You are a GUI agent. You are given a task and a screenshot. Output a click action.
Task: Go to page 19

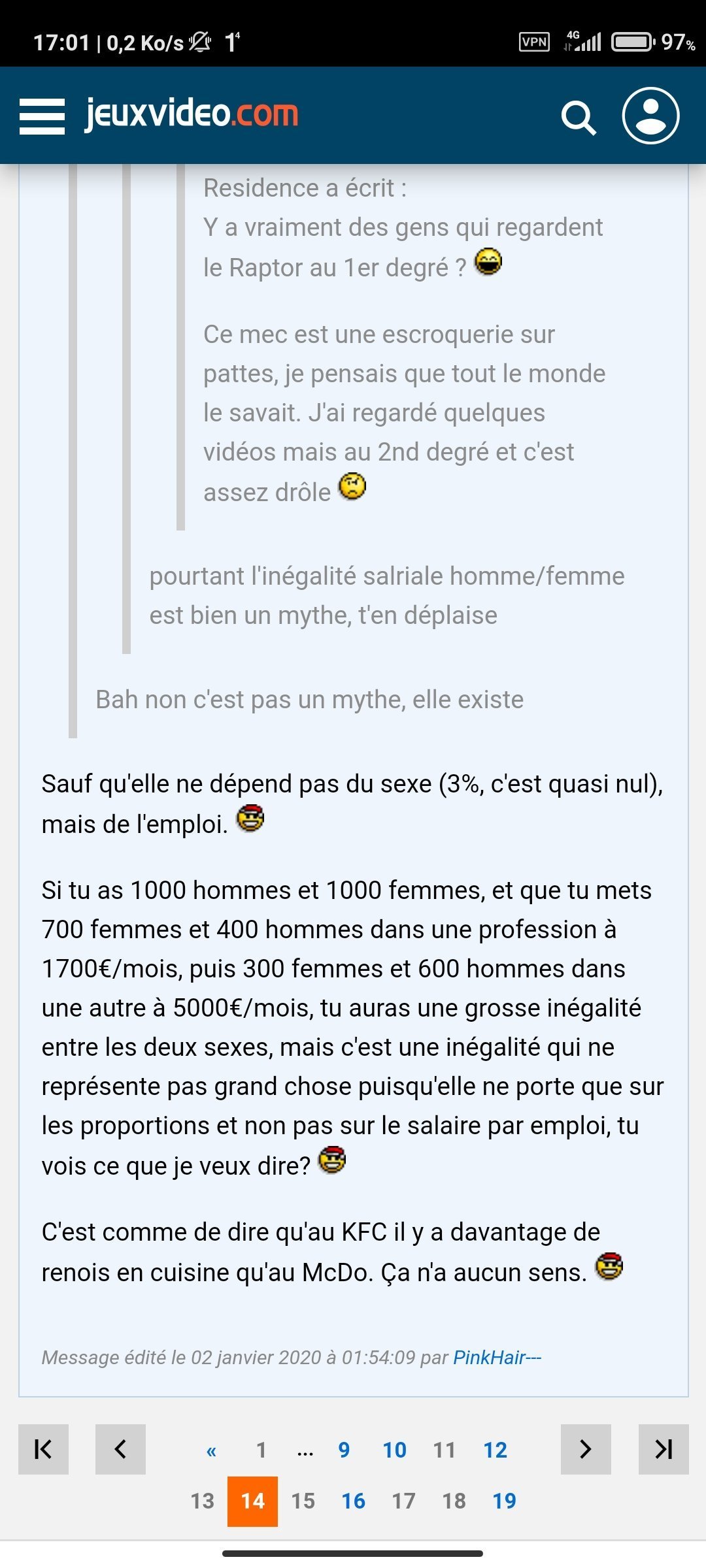point(504,1501)
